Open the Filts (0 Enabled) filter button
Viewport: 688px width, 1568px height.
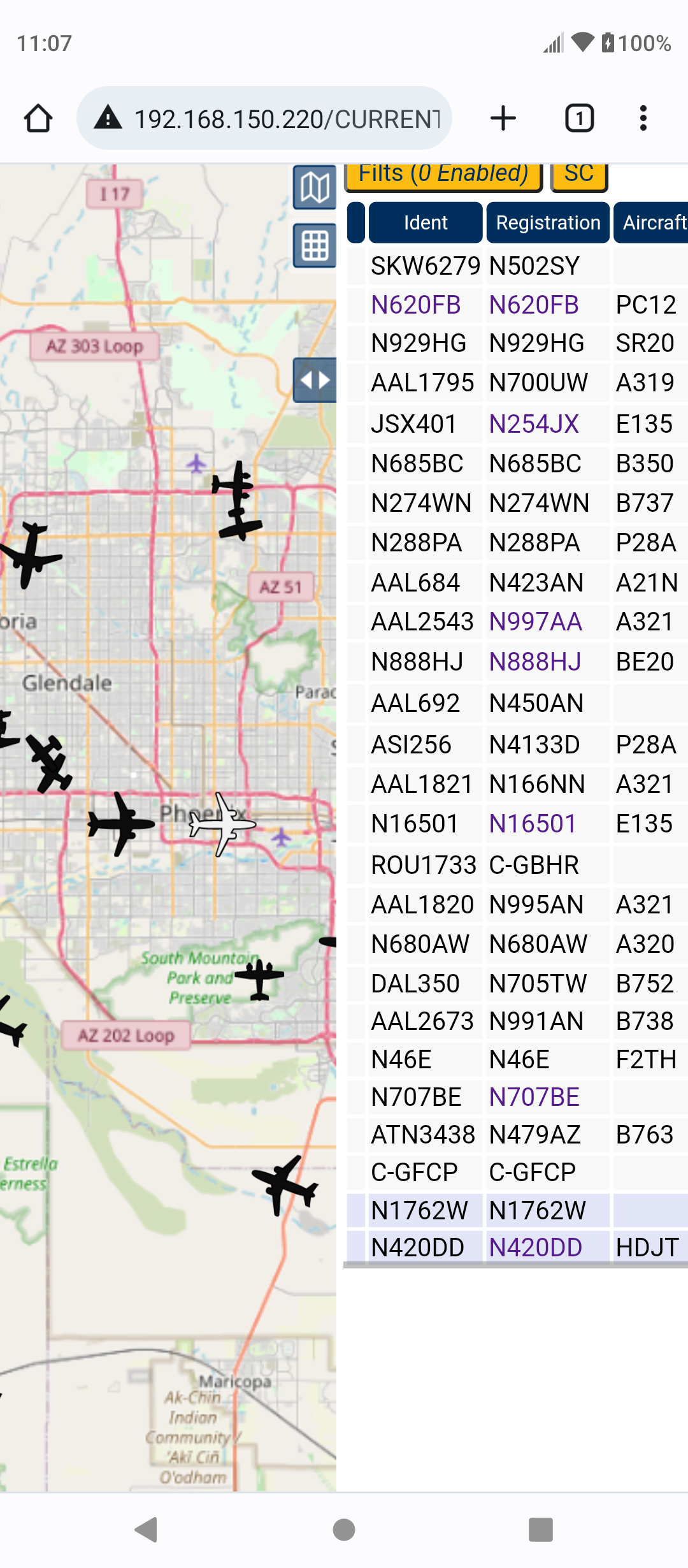pos(443,175)
